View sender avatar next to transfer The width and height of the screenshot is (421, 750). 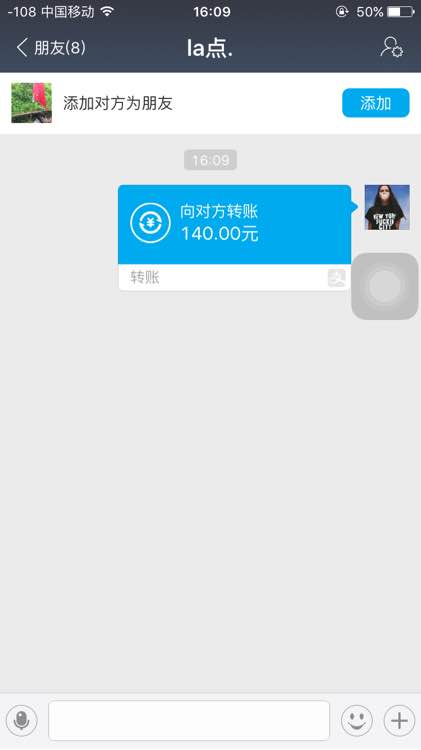[387, 207]
